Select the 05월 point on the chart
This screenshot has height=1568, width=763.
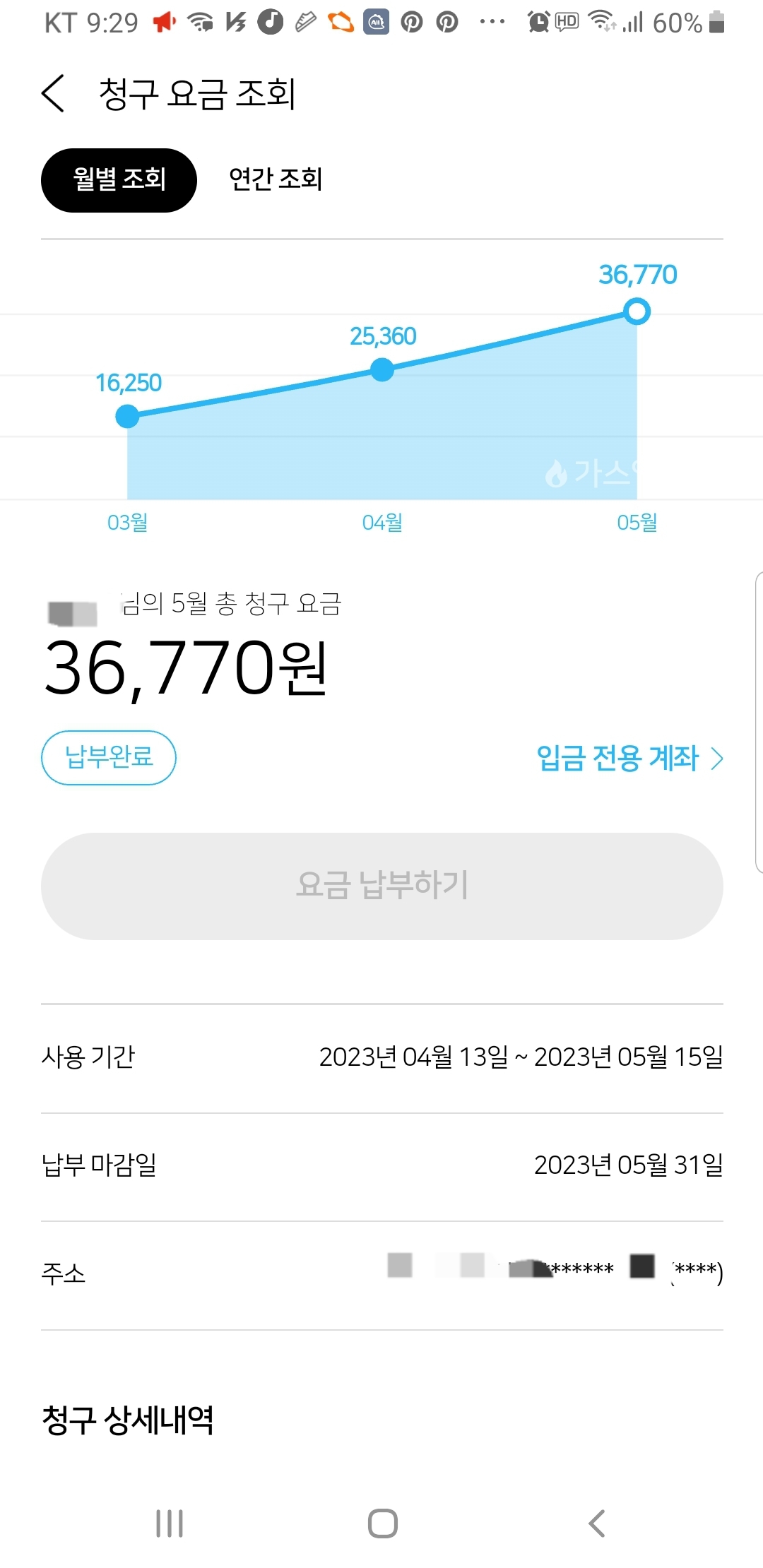coord(637,311)
